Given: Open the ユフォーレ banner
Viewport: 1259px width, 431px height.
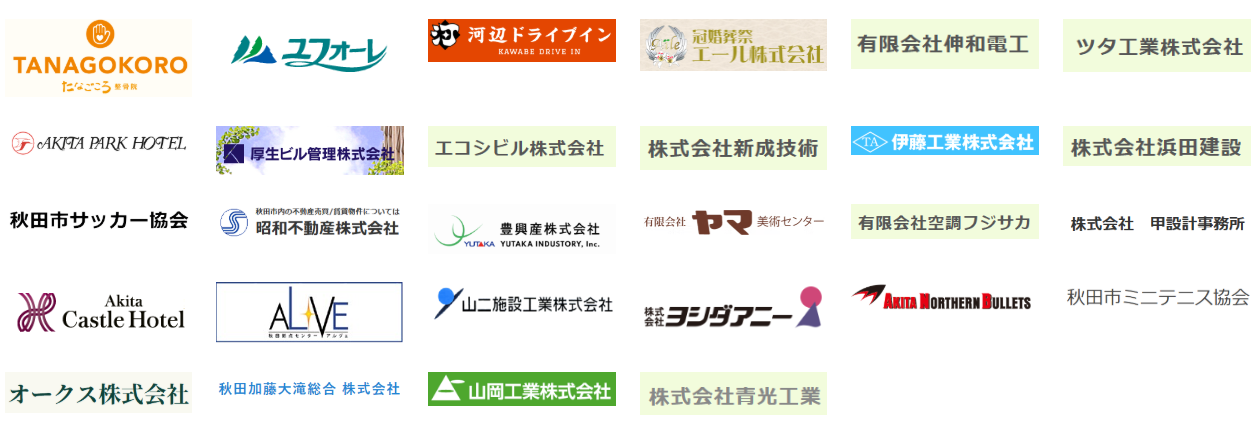Looking at the screenshot, I should (310, 51).
